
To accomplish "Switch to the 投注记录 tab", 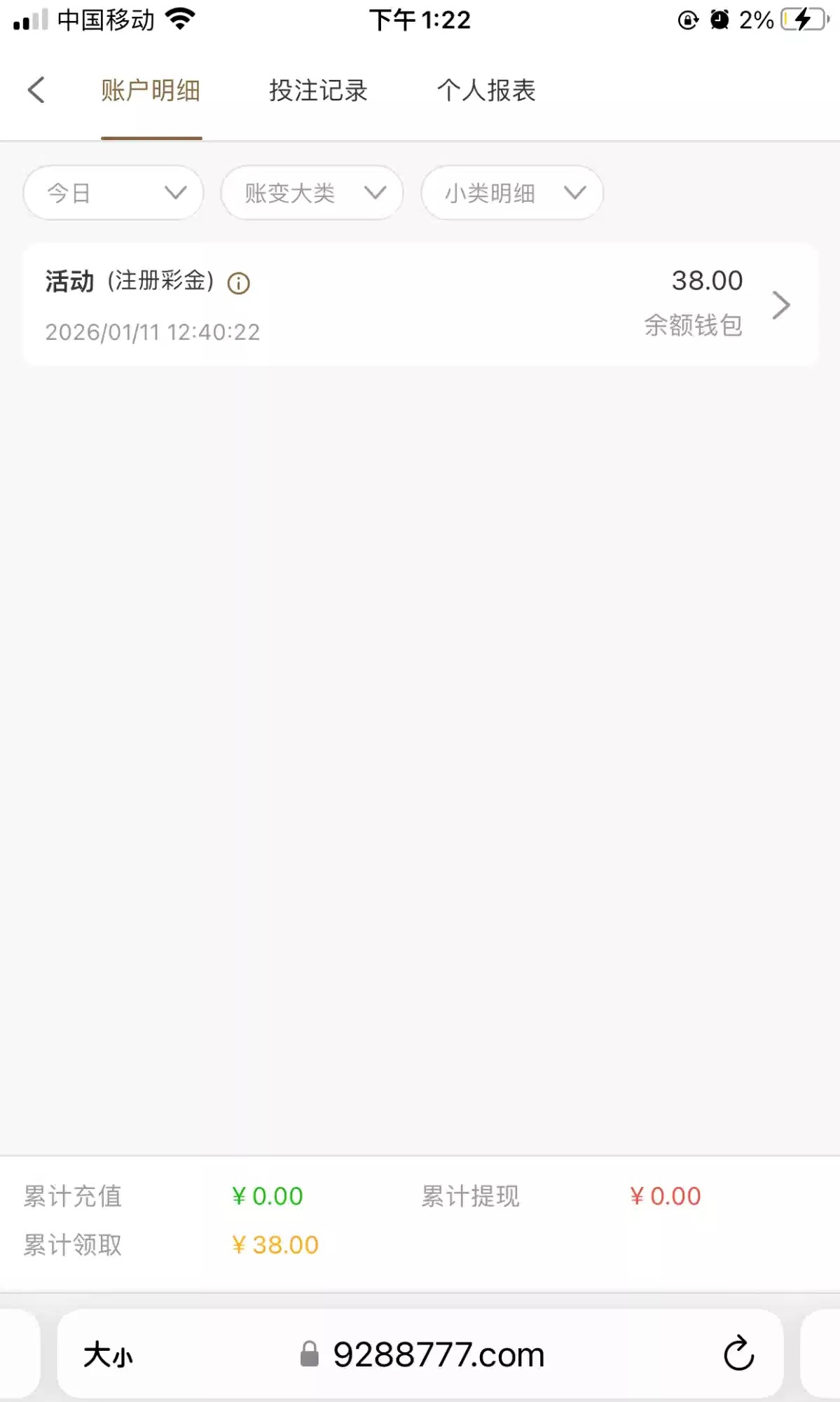I will coord(318,90).
